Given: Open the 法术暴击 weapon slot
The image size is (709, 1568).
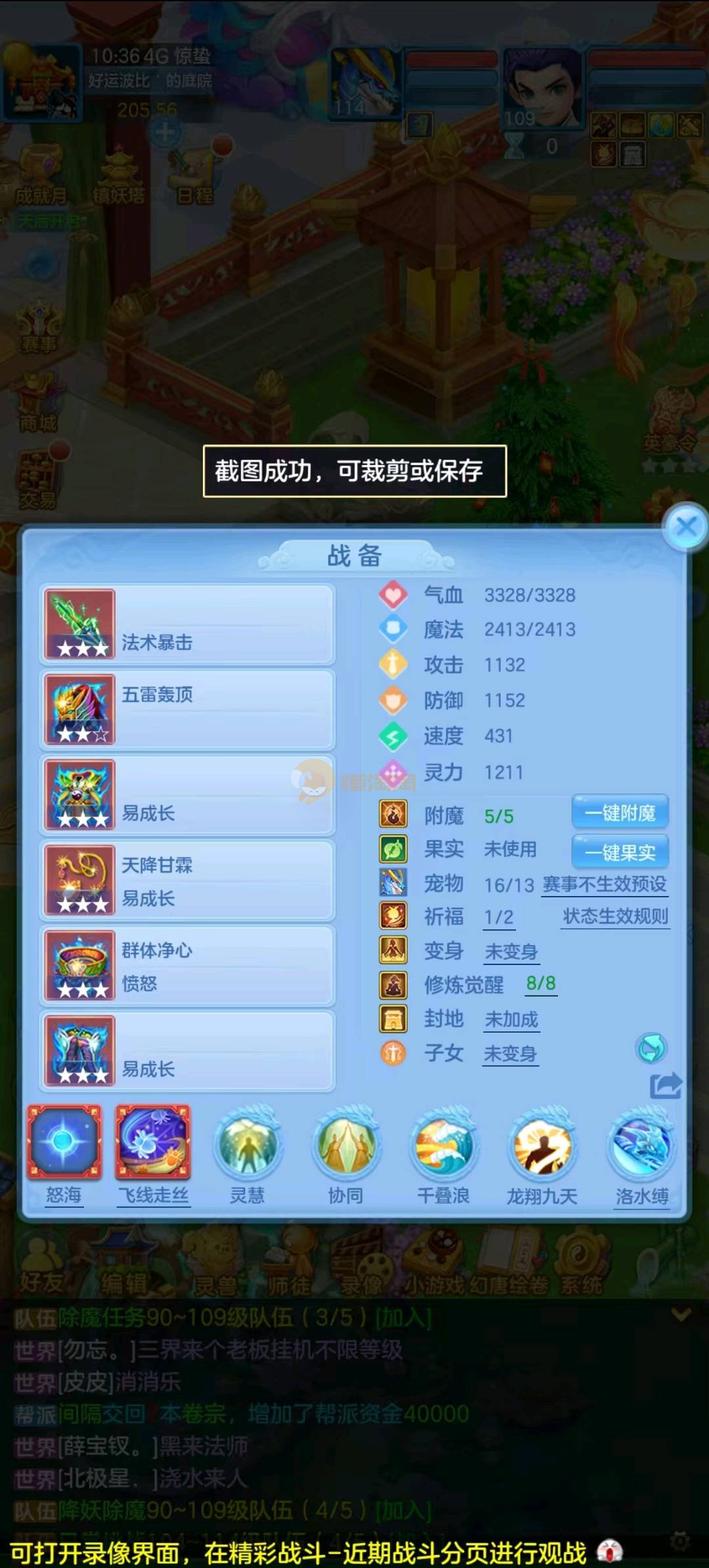Looking at the screenshot, I should pyautogui.click(x=187, y=625).
